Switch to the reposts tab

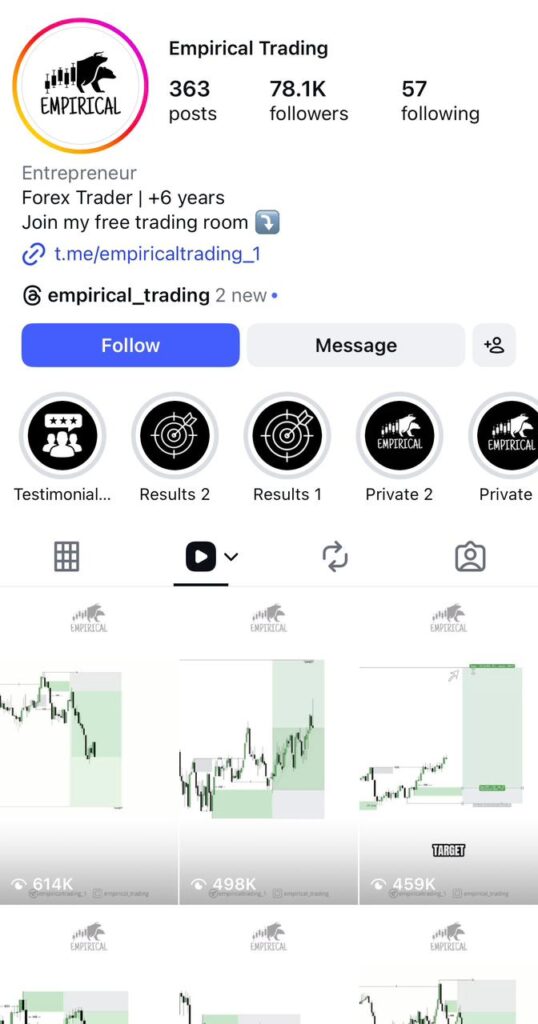pyautogui.click(x=336, y=557)
